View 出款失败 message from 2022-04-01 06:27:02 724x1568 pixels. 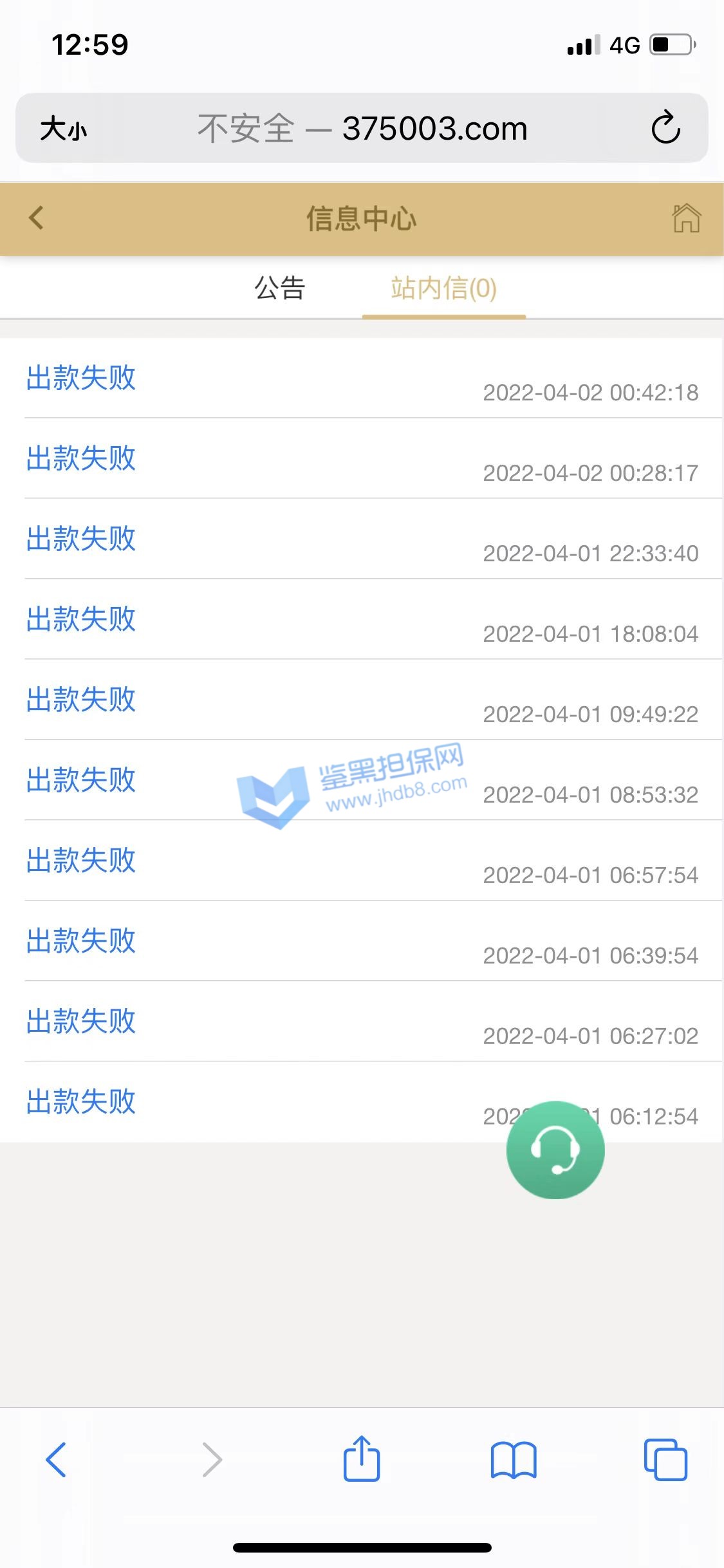pos(81,1022)
